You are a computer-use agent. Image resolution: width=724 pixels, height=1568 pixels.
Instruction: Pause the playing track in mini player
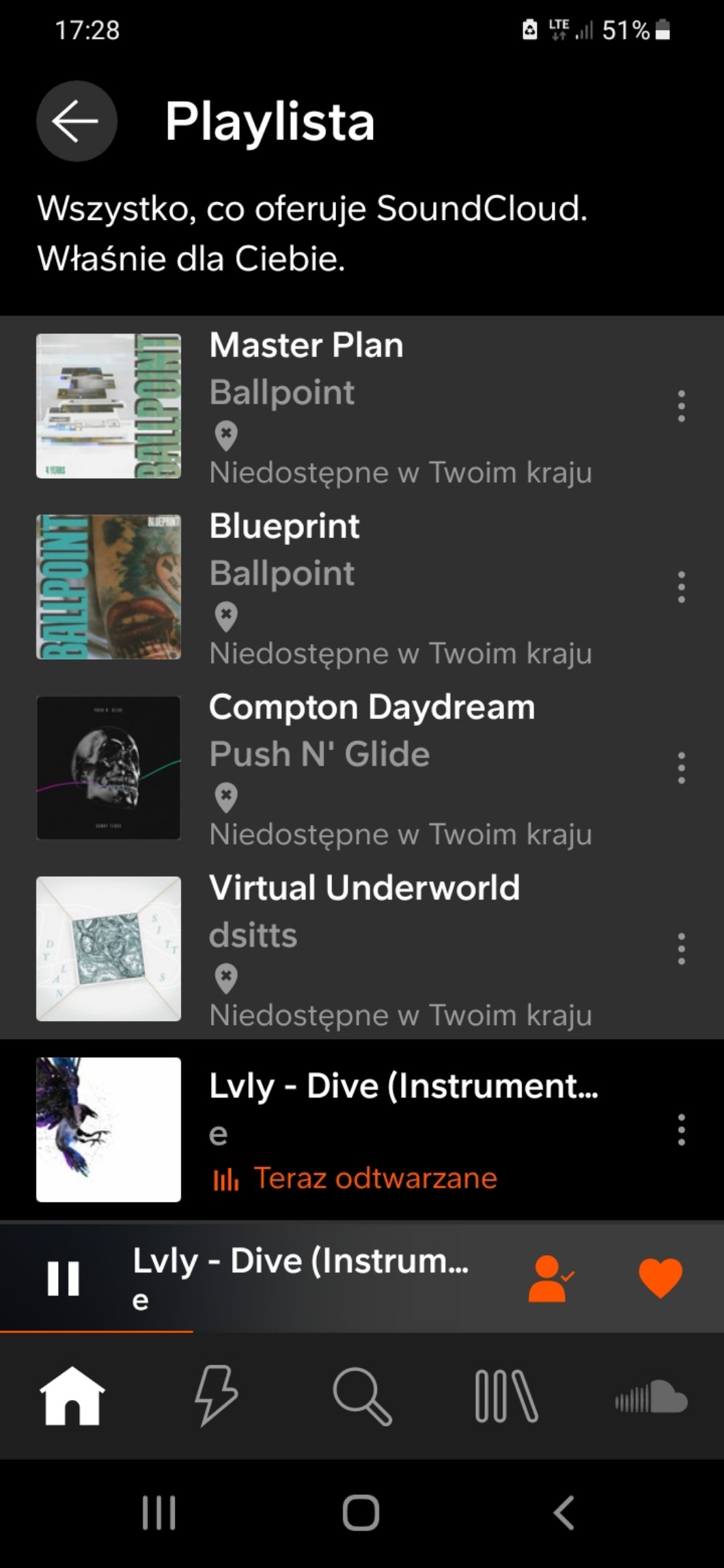(64, 1278)
